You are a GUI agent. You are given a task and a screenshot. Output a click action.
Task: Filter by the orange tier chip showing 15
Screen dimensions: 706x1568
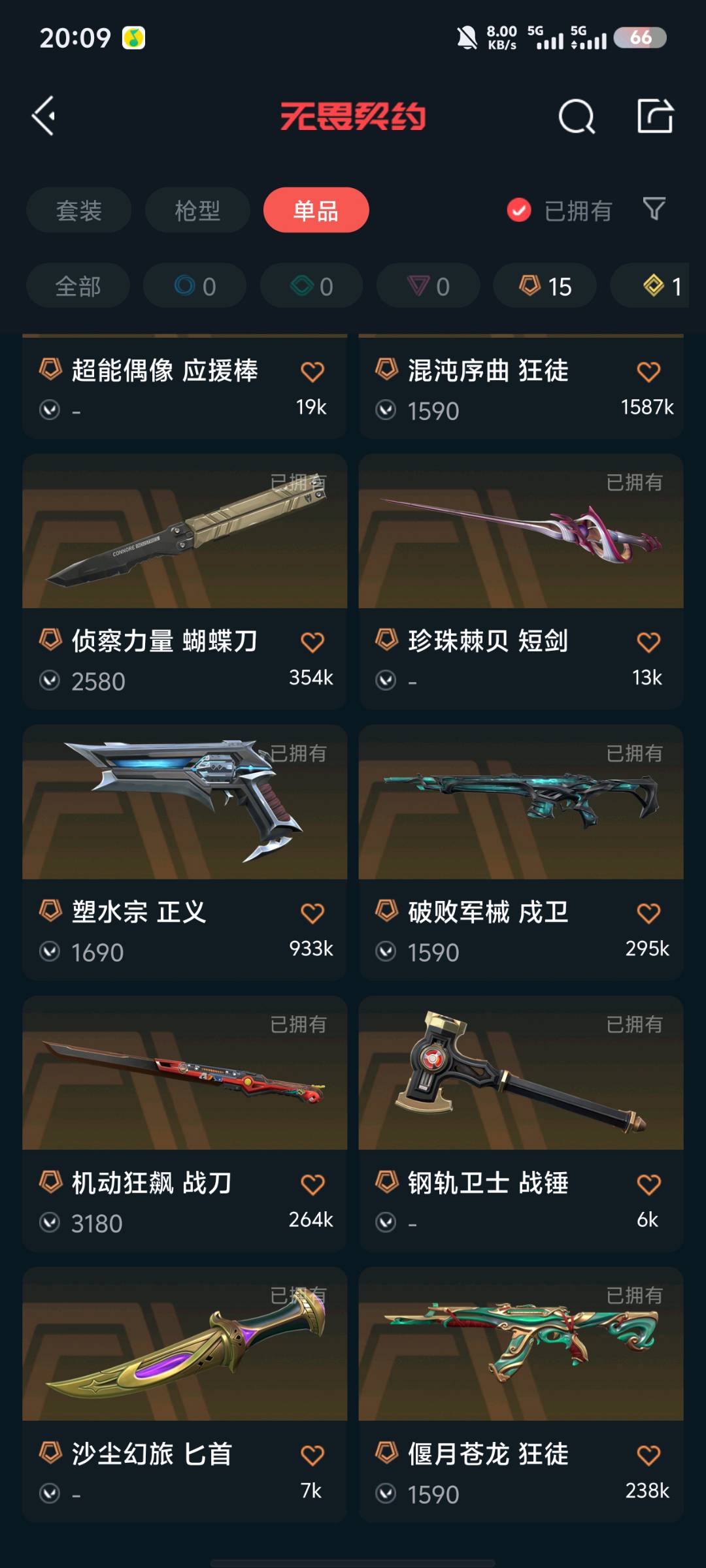coord(545,286)
